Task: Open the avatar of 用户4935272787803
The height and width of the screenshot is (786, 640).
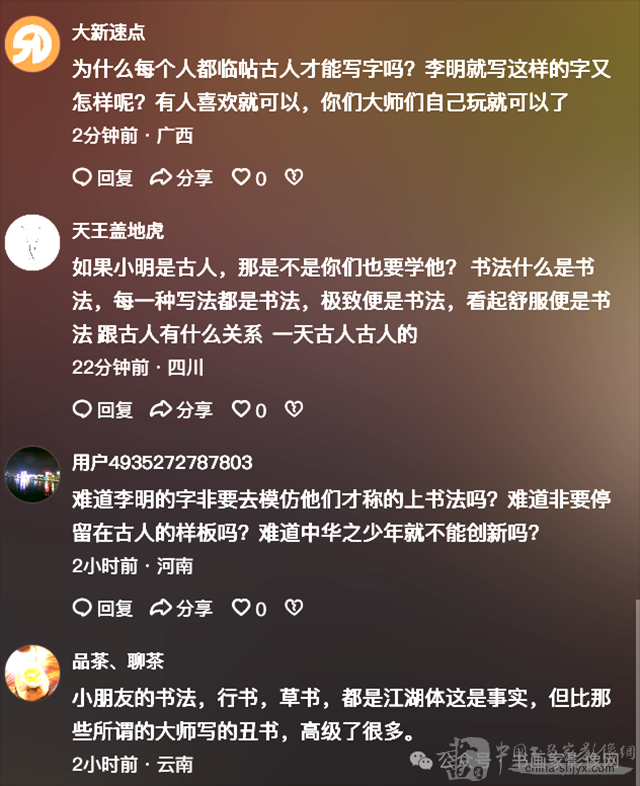Action: click(x=33, y=474)
